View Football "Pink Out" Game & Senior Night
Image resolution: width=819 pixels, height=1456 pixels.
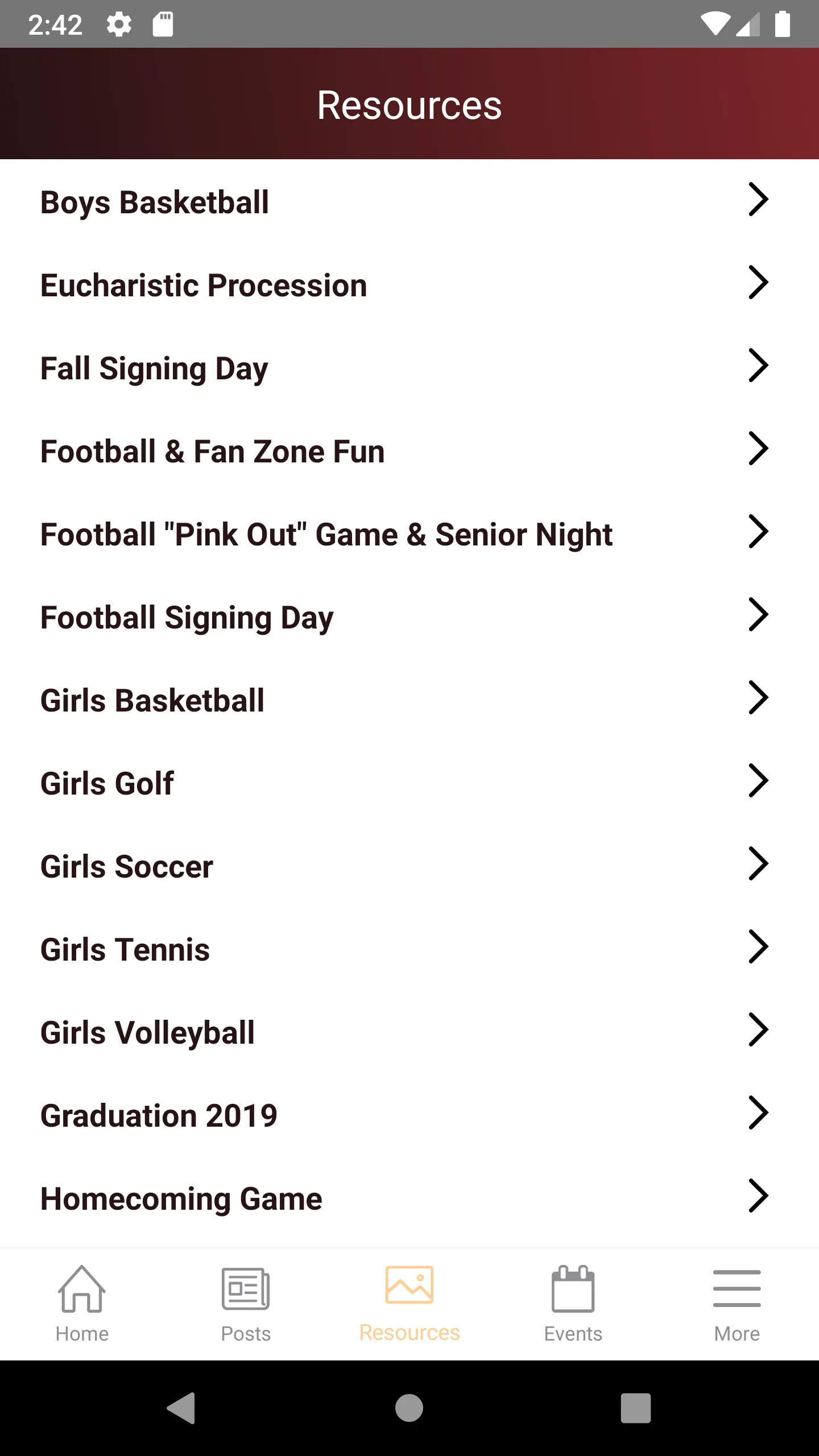409,533
